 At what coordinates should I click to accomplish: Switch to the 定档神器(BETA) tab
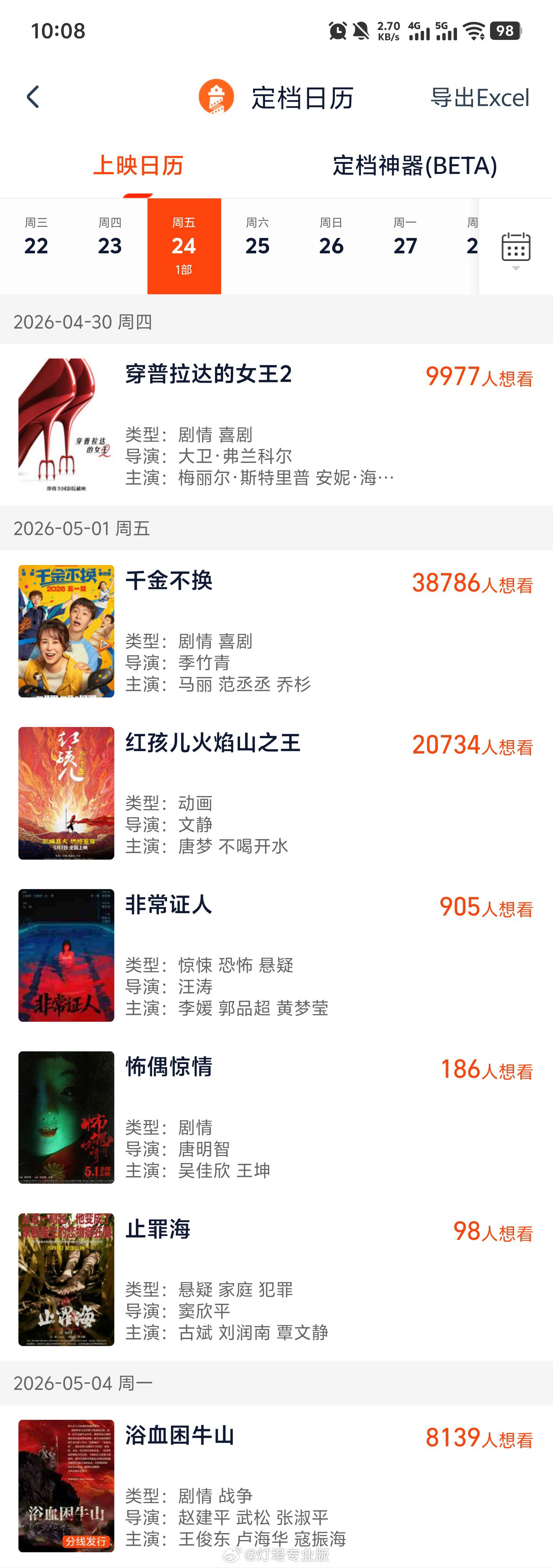click(x=414, y=165)
